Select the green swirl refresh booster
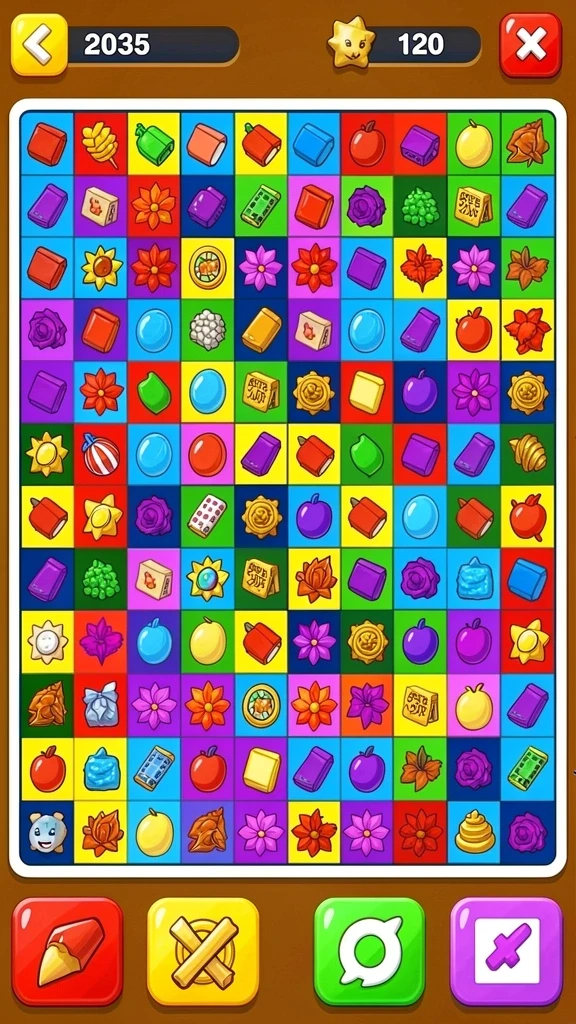The width and height of the screenshot is (576, 1024). point(370,951)
